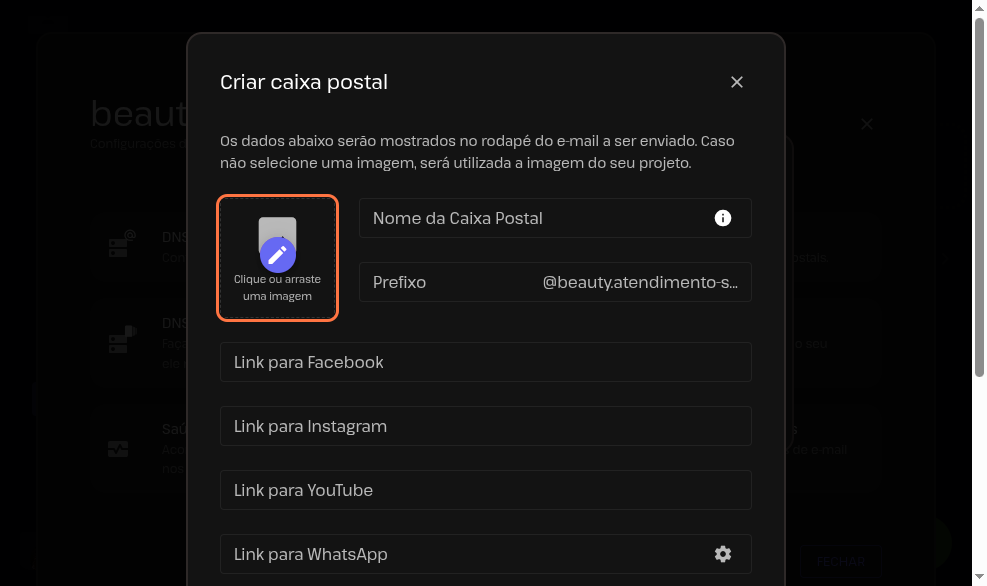Select the Link para WhatsApp field
The height and width of the screenshot is (586, 987).
point(460,554)
